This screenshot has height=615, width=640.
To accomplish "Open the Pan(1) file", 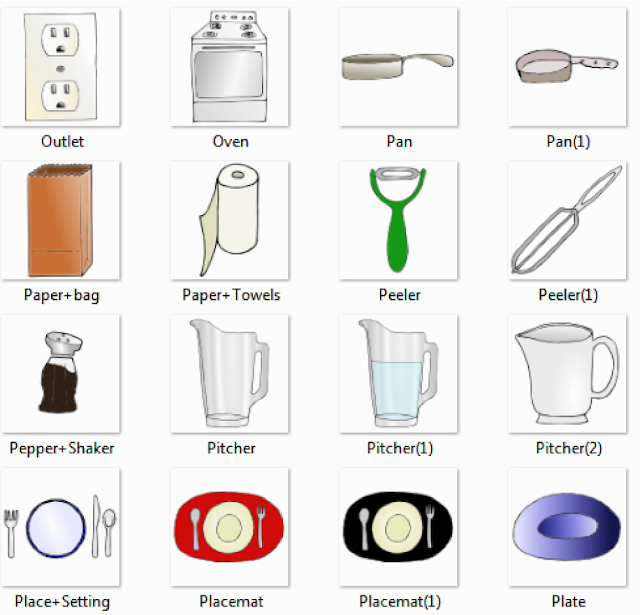I will click(x=567, y=68).
